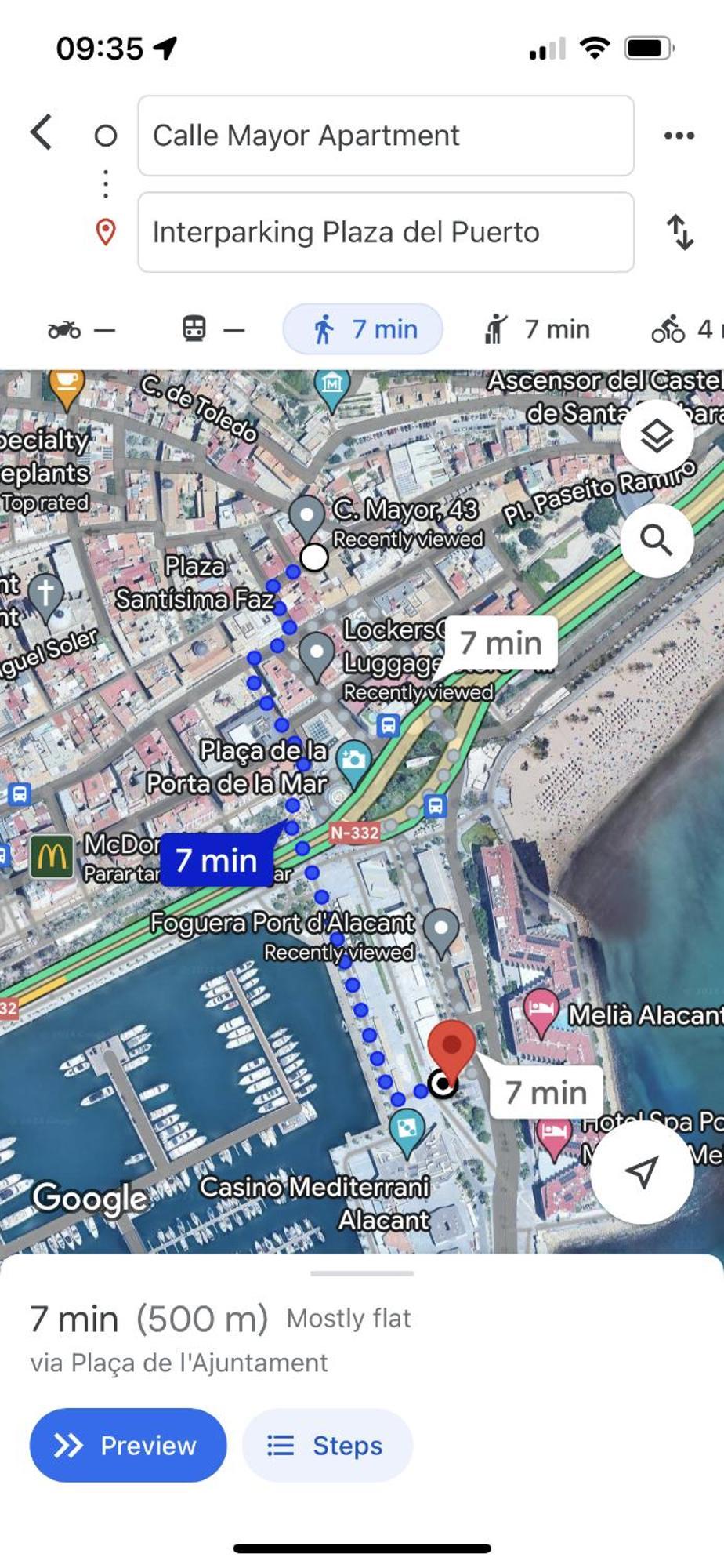Viewport: 724px width, 1568px height.
Task: Open the Casino Mediterrani Alacant pin
Action: [x=407, y=1131]
